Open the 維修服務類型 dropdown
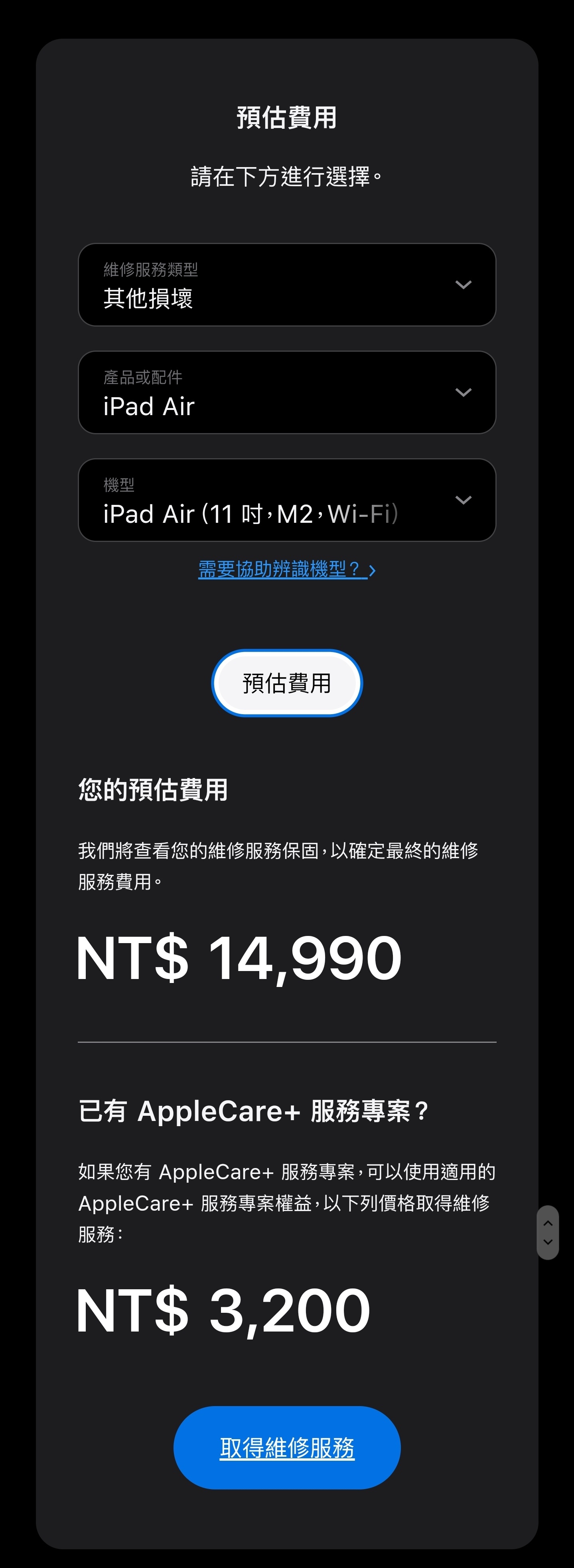Viewport: 574px width, 1568px height. [287, 285]
